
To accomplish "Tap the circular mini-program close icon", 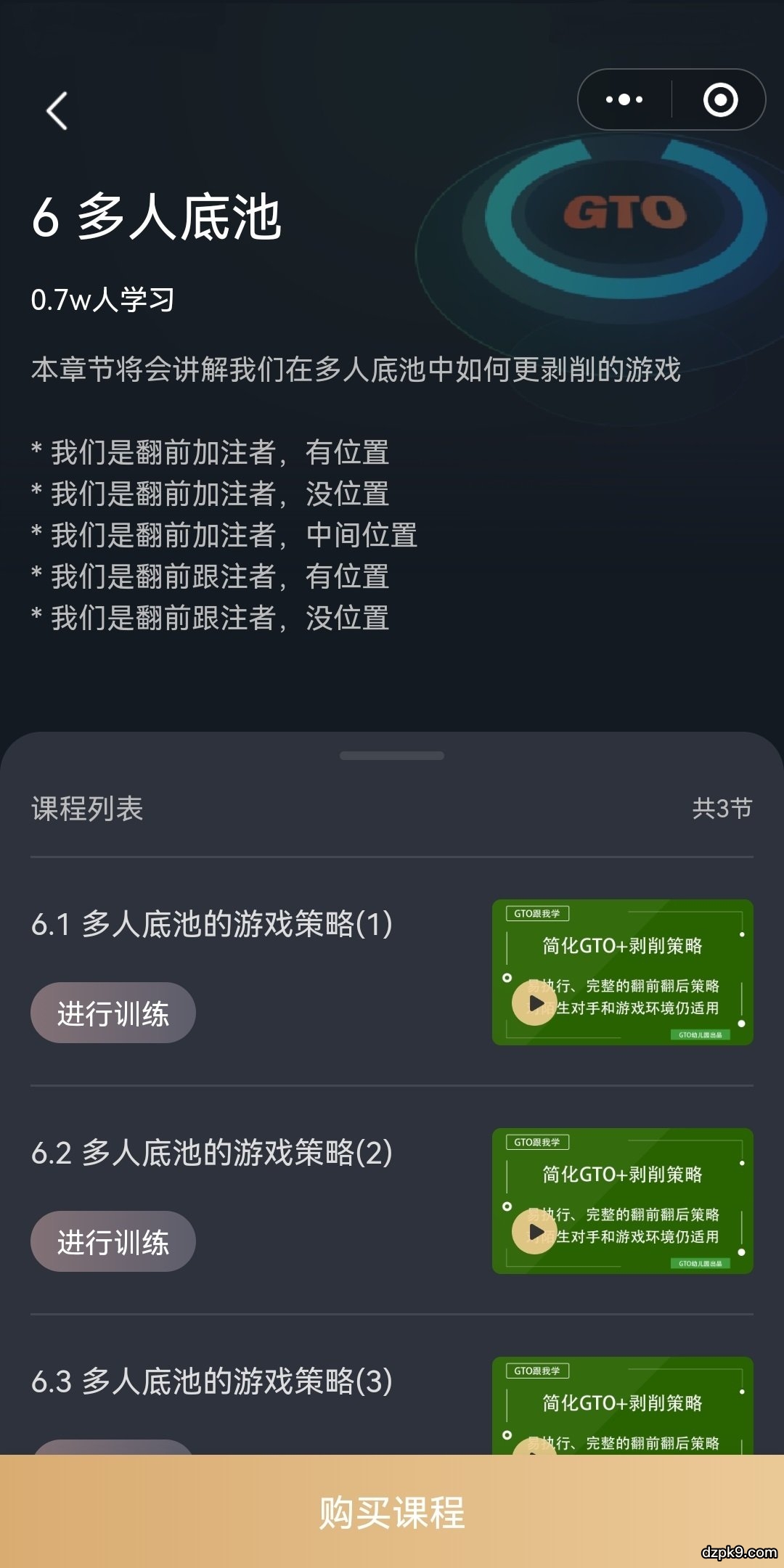I will (x=721, y=100).
